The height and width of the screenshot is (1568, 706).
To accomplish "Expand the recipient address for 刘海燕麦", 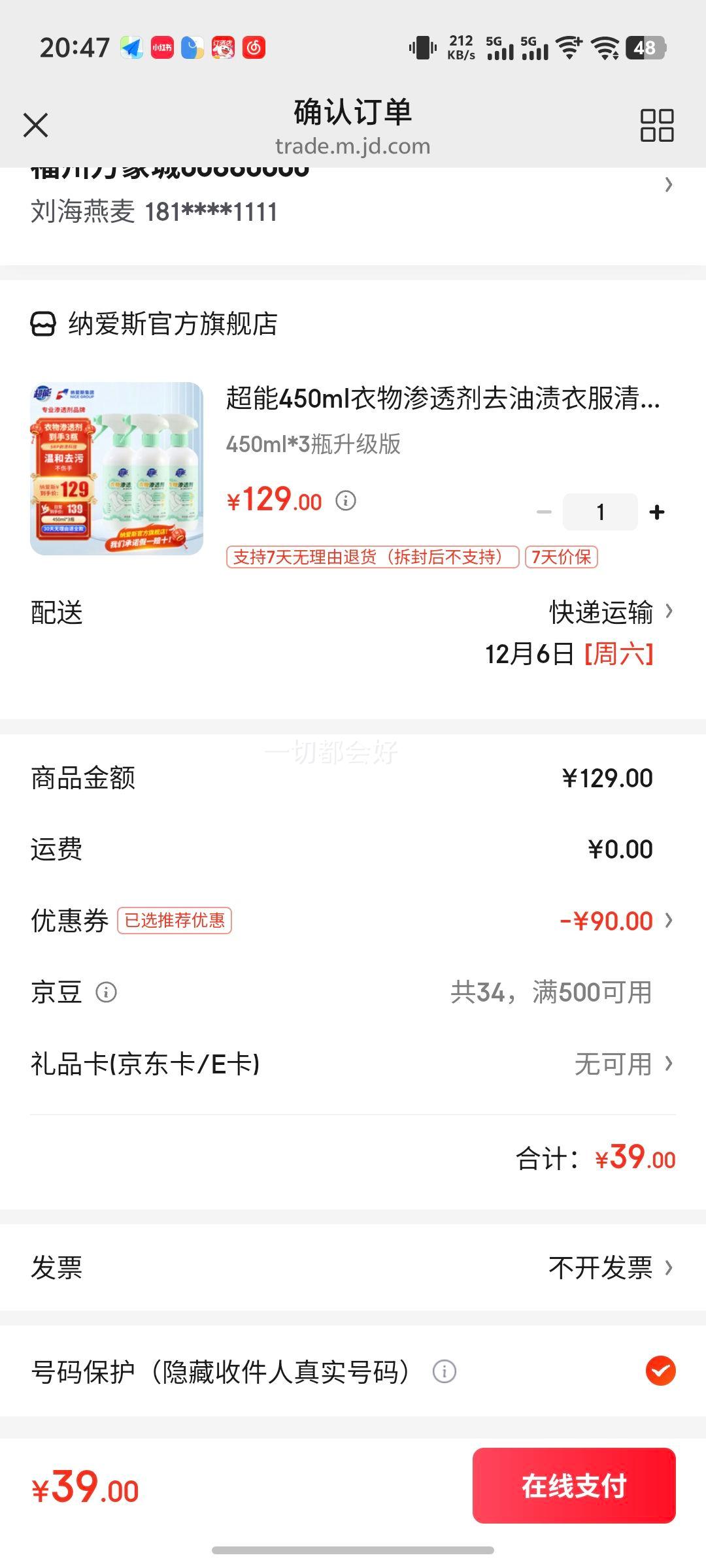I will click(668, 186).
